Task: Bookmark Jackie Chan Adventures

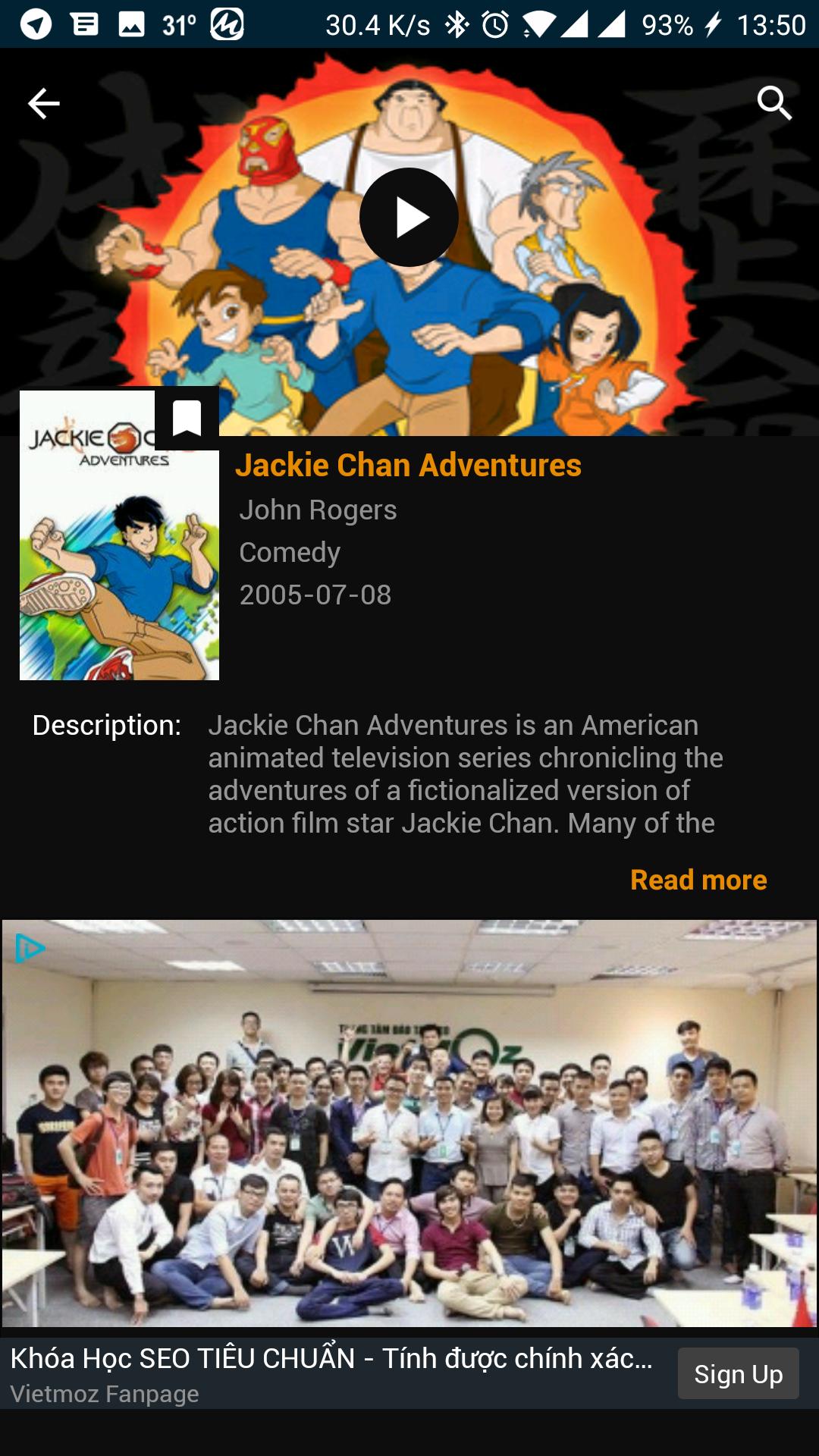Action: click(x=187, y=418)
